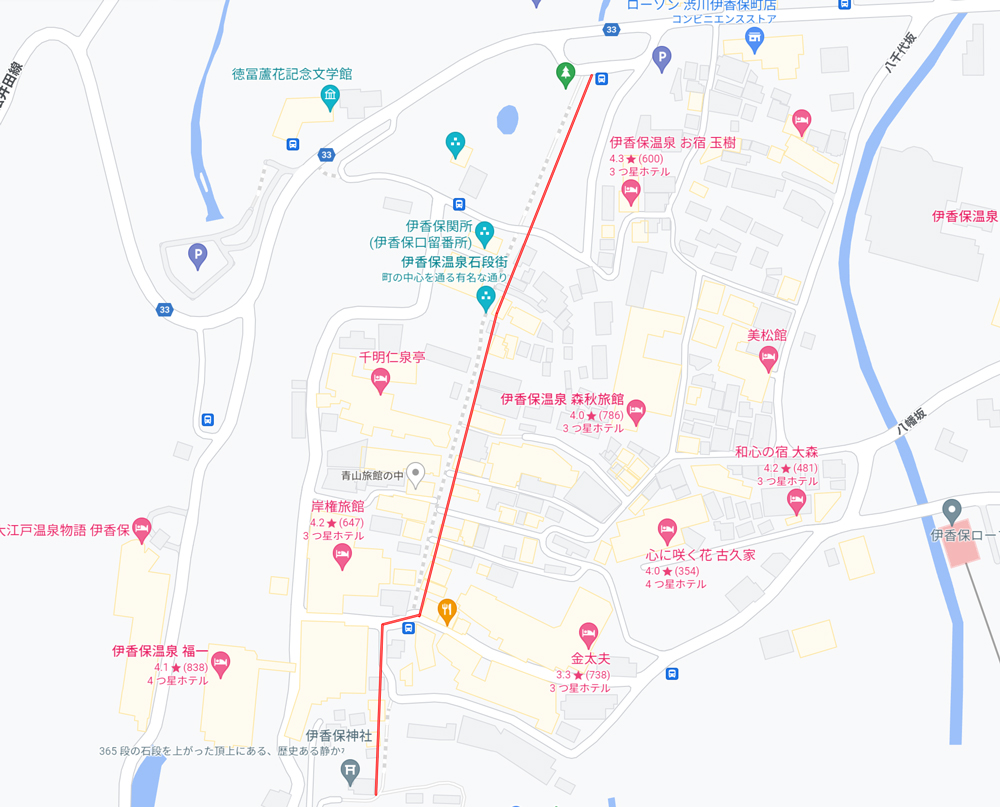Open the 伊香保温泉 福一 hotel marker
The width and height of the screenshot is (1000, 807).
coord(220,661)
